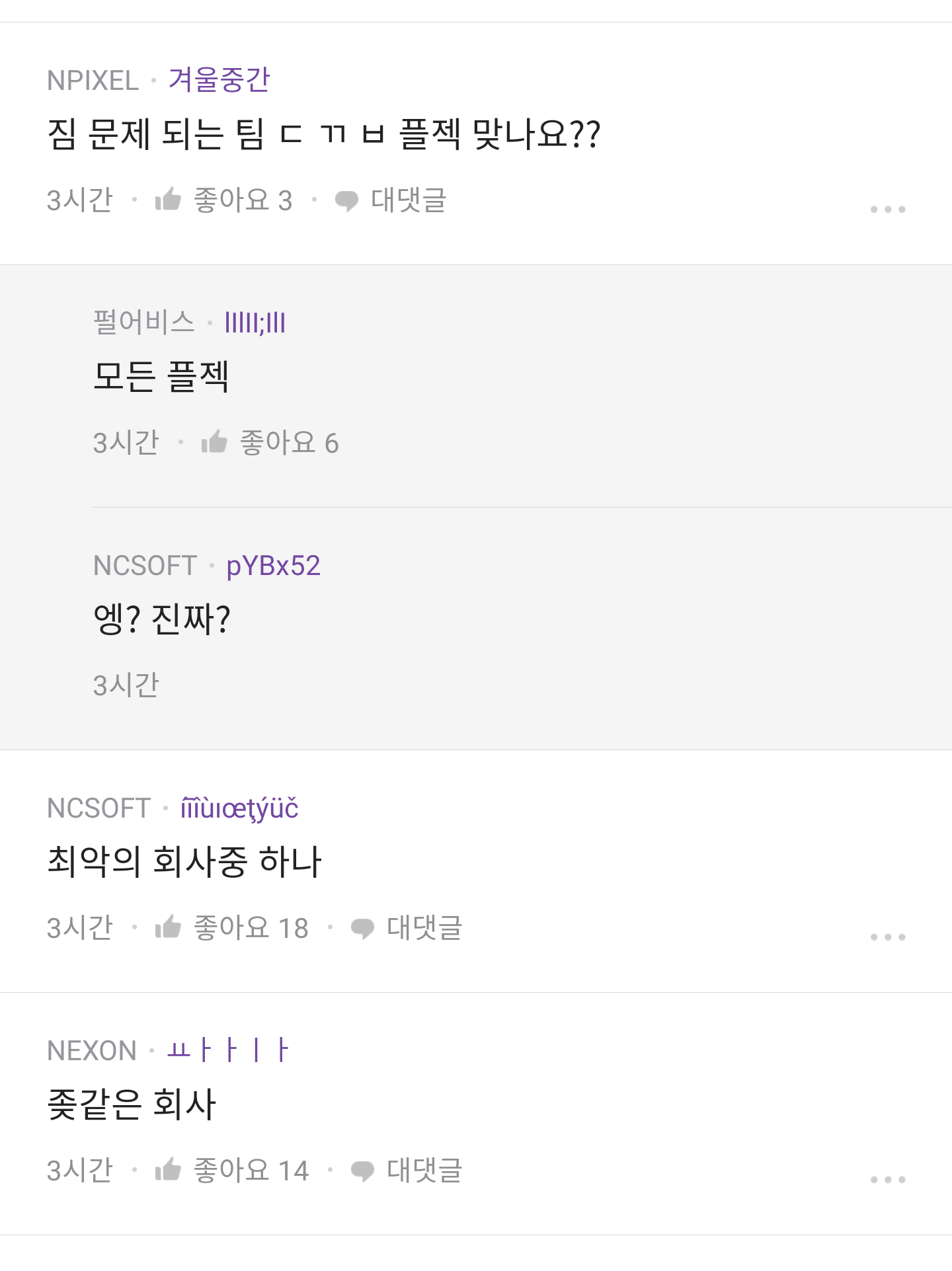This screenshot has width=952, height=1271.
Task: Open overflow menu for 최악의 회사중 하나 comment
Action: [887, 937]
